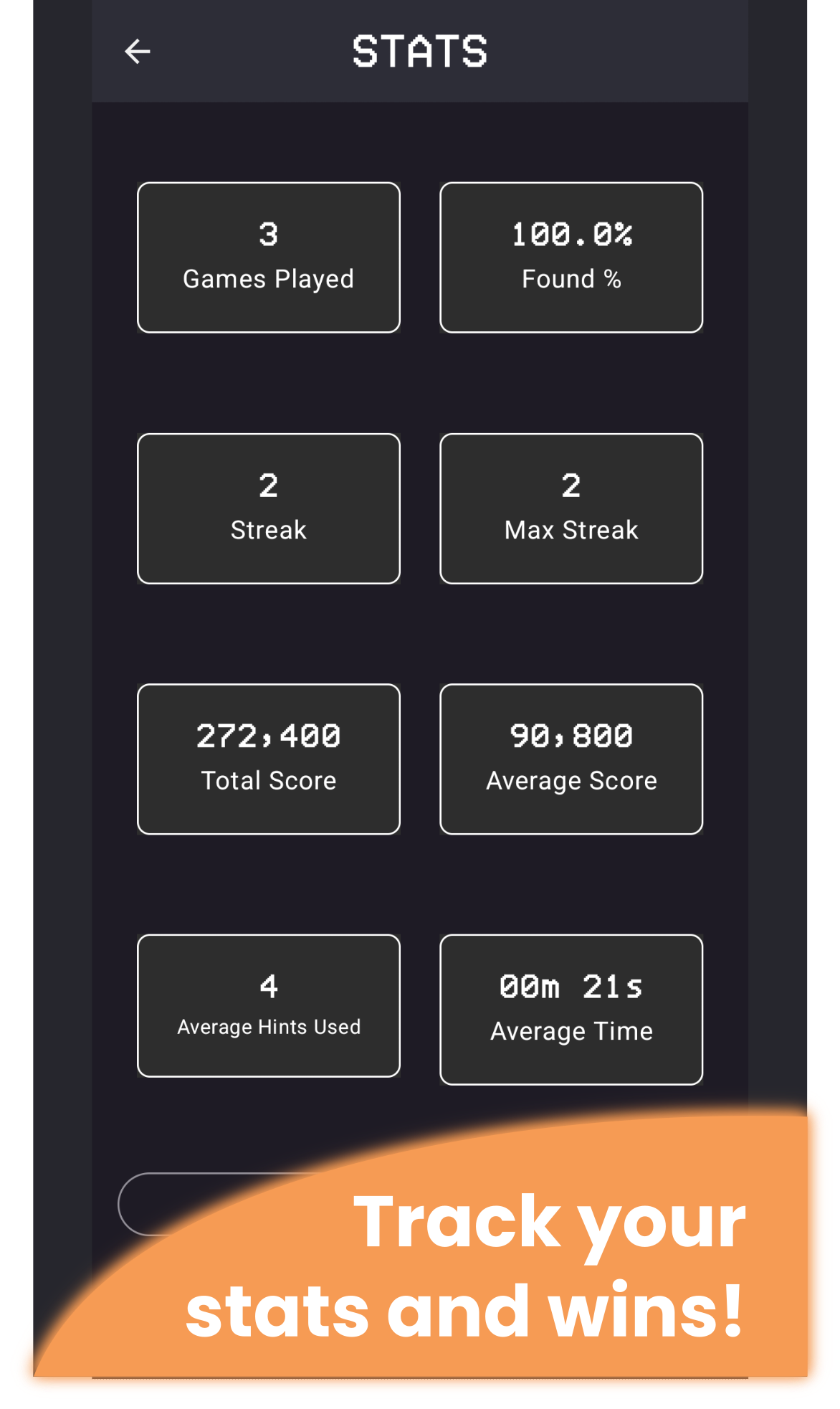Tap the Average Hints Used card
This screenshot has width=840, height=1409.
tap(268, 1006)
